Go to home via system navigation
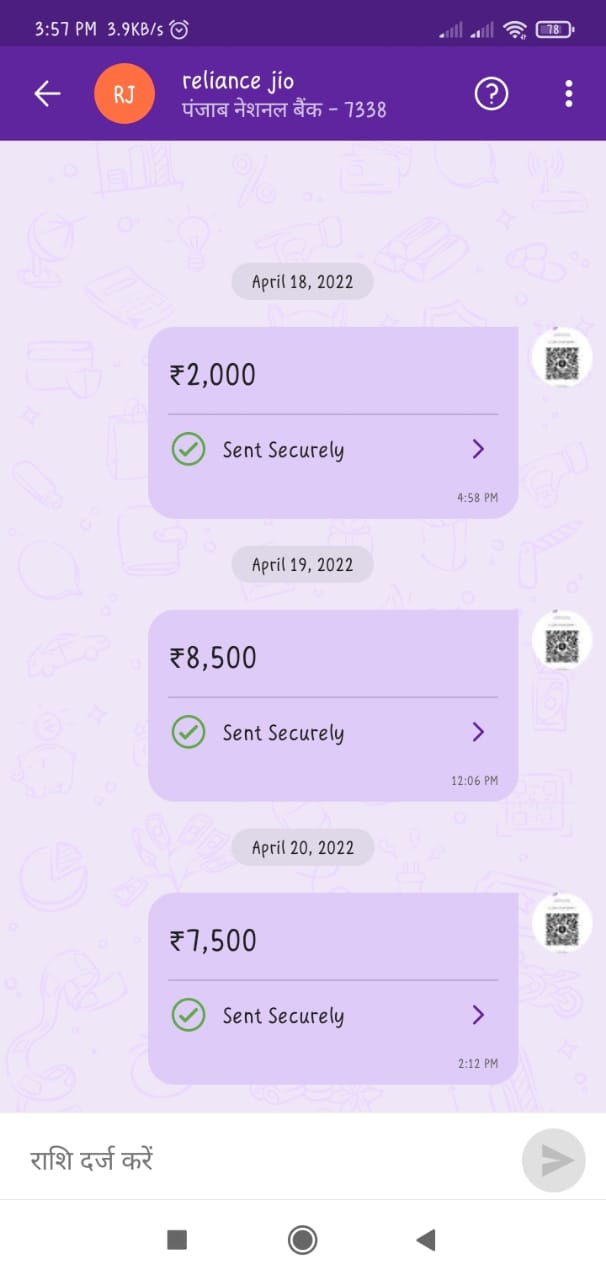Viewport: 606px width, 1280px height. tap(302, 1240)
